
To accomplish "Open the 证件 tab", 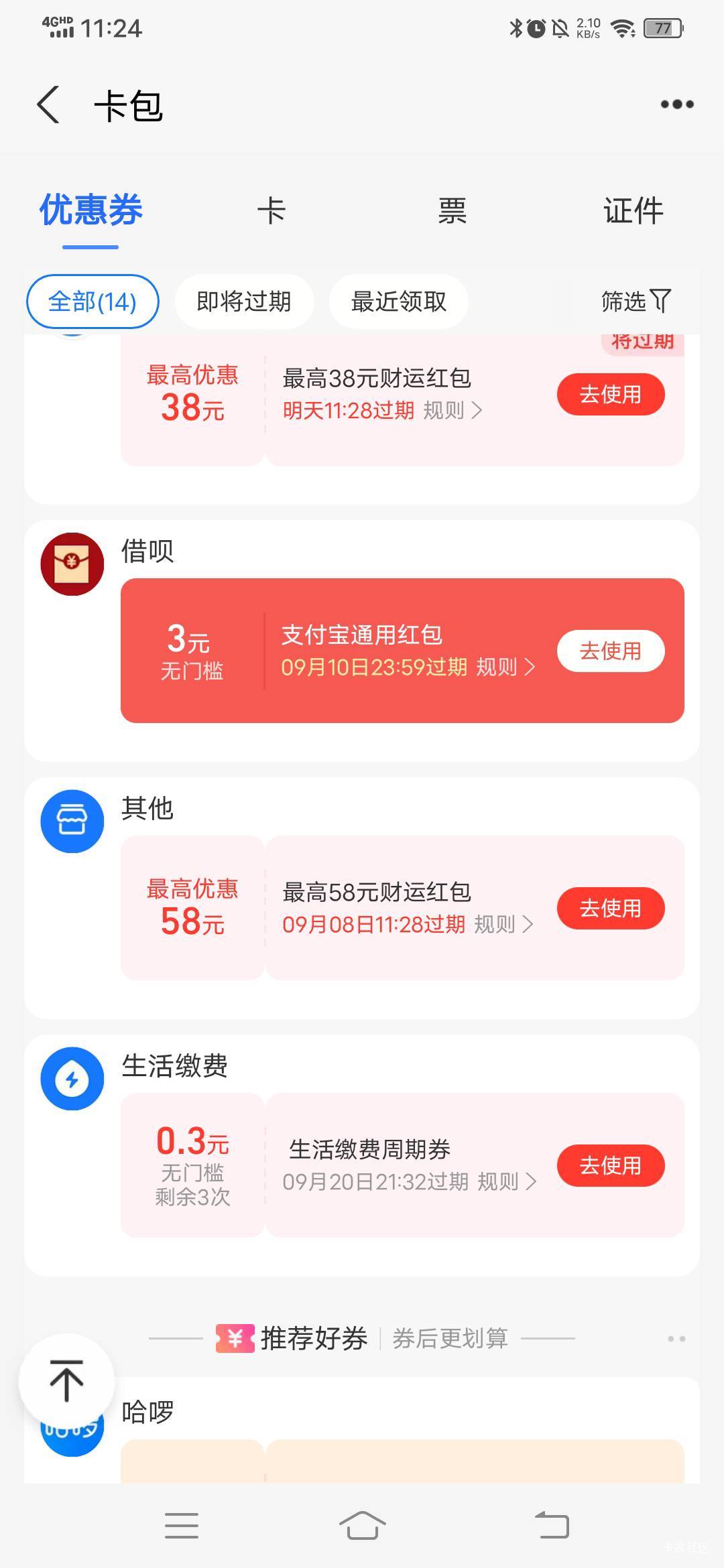I will click(633, 210).
